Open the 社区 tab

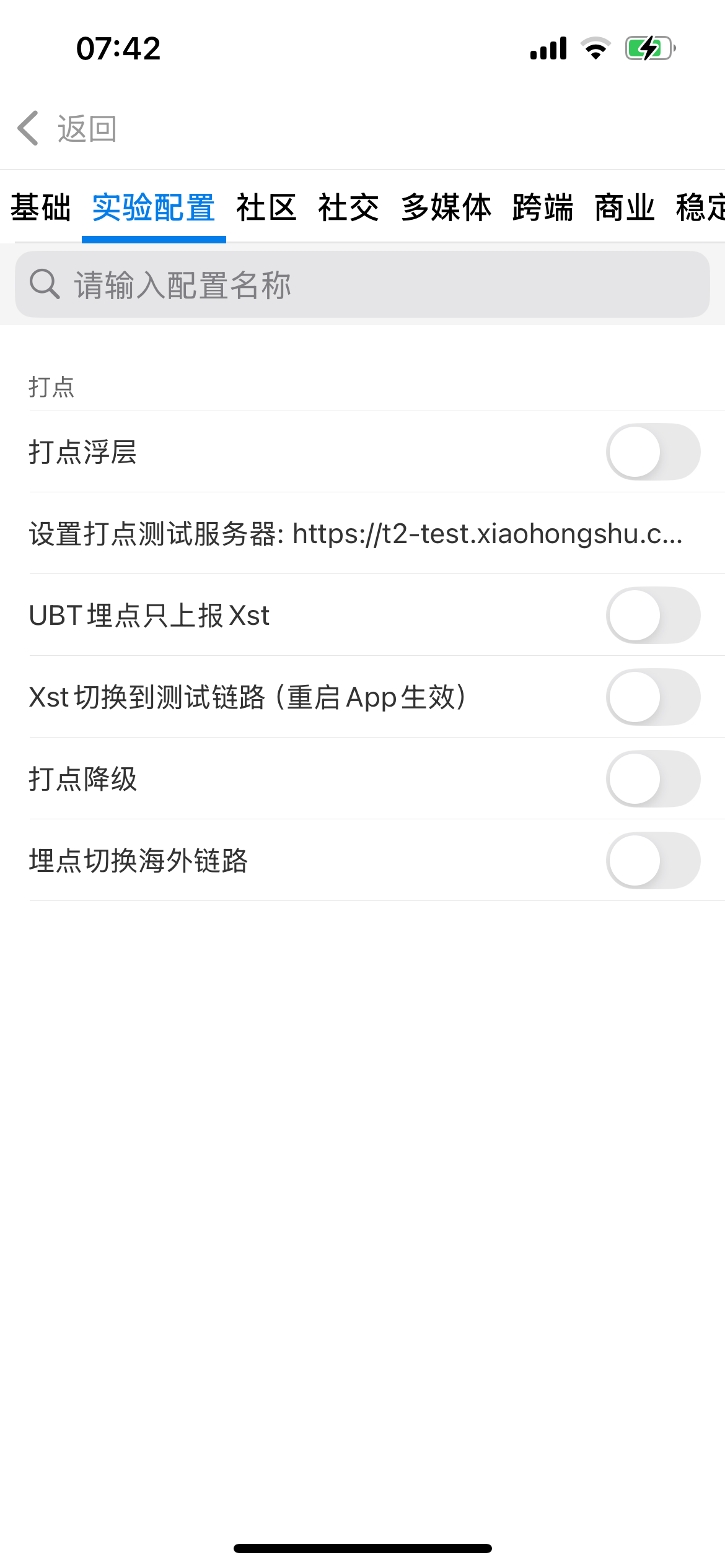[266, 207]
